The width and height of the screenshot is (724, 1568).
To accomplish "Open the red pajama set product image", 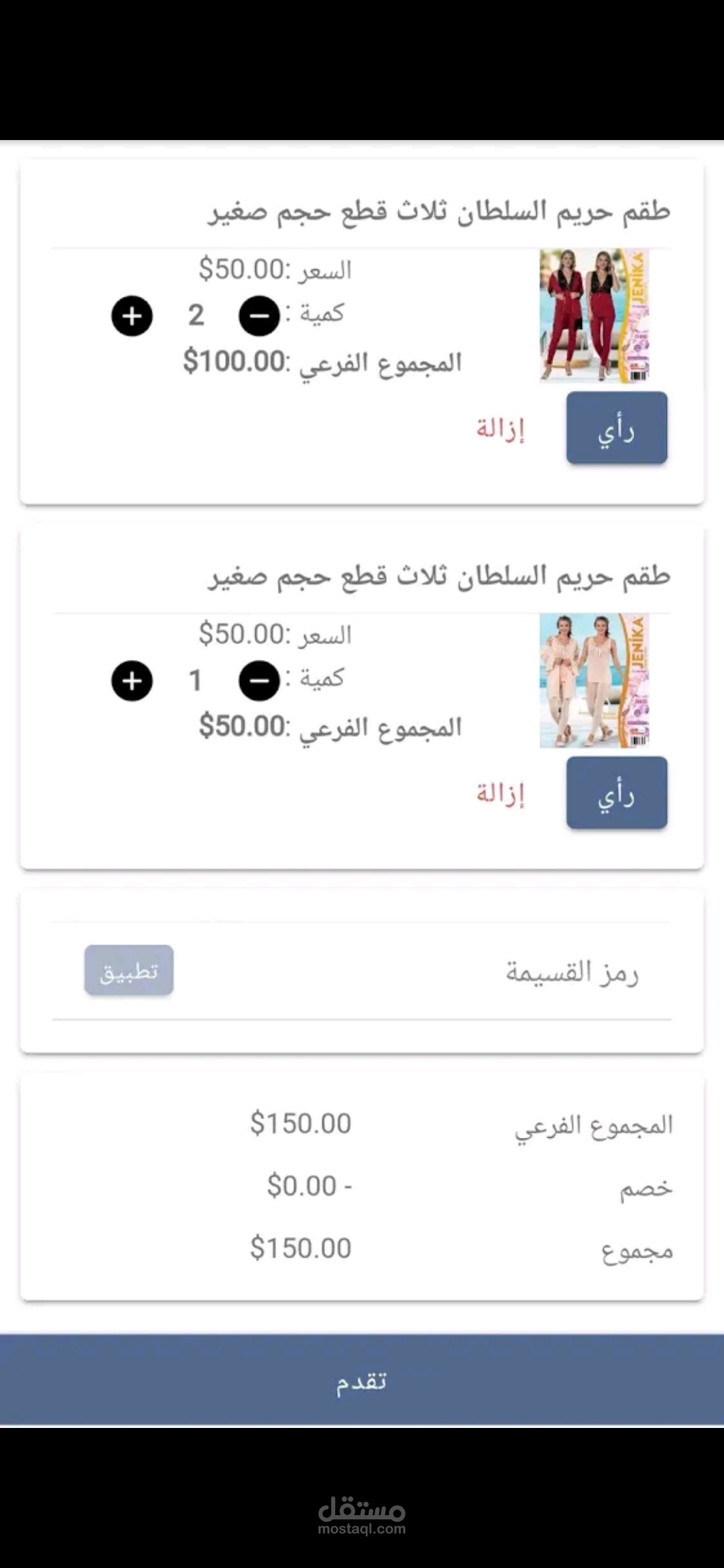I will point(594,316).
